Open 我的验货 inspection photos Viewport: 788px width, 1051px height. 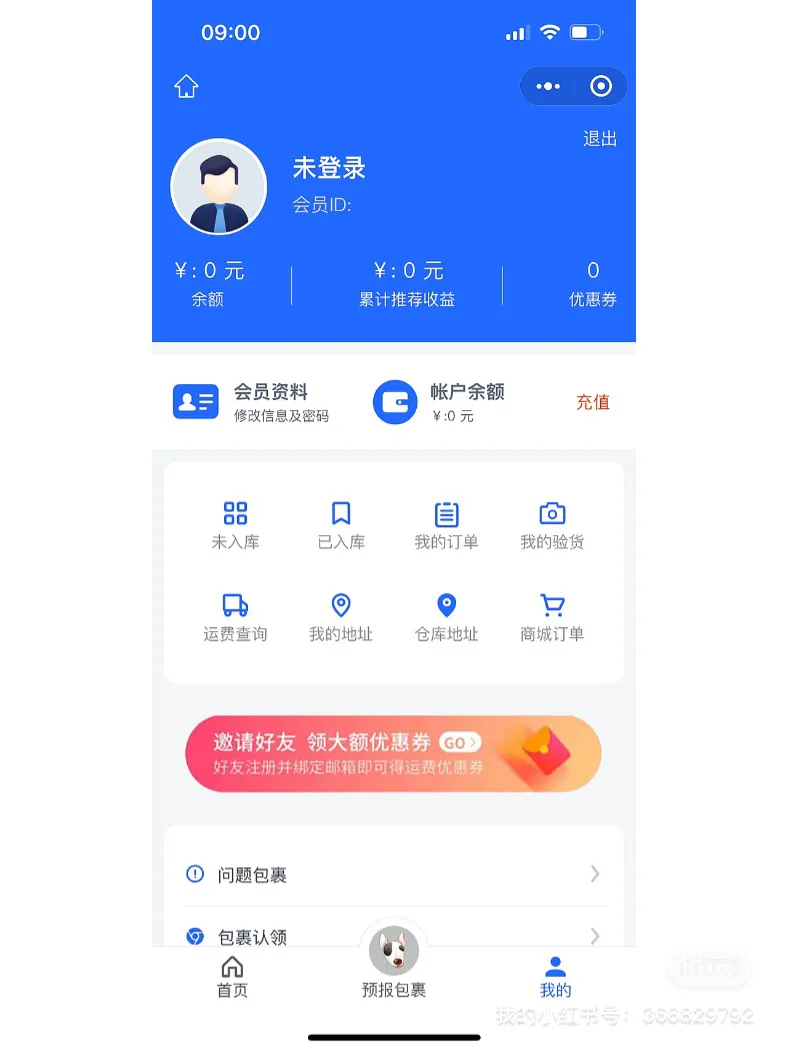pos(552,526)
